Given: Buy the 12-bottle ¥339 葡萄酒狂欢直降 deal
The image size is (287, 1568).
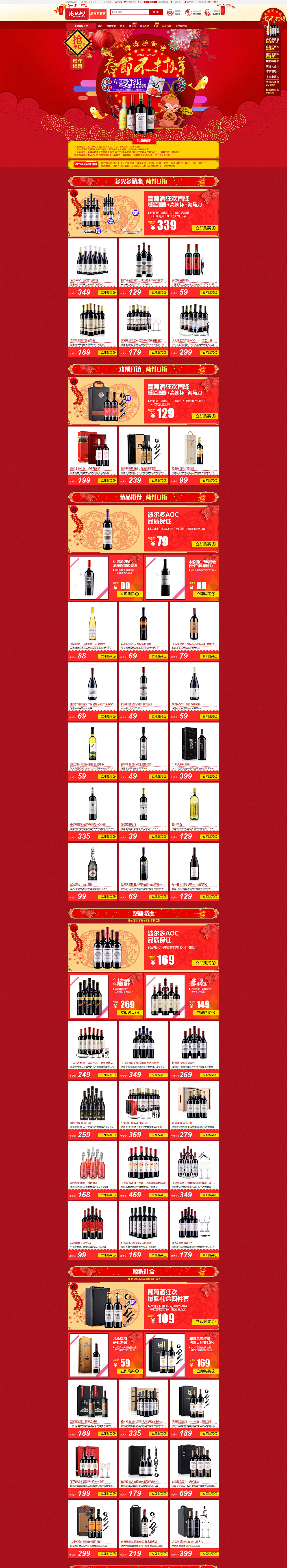Looking at the screenshot, I should pos(205,228).
